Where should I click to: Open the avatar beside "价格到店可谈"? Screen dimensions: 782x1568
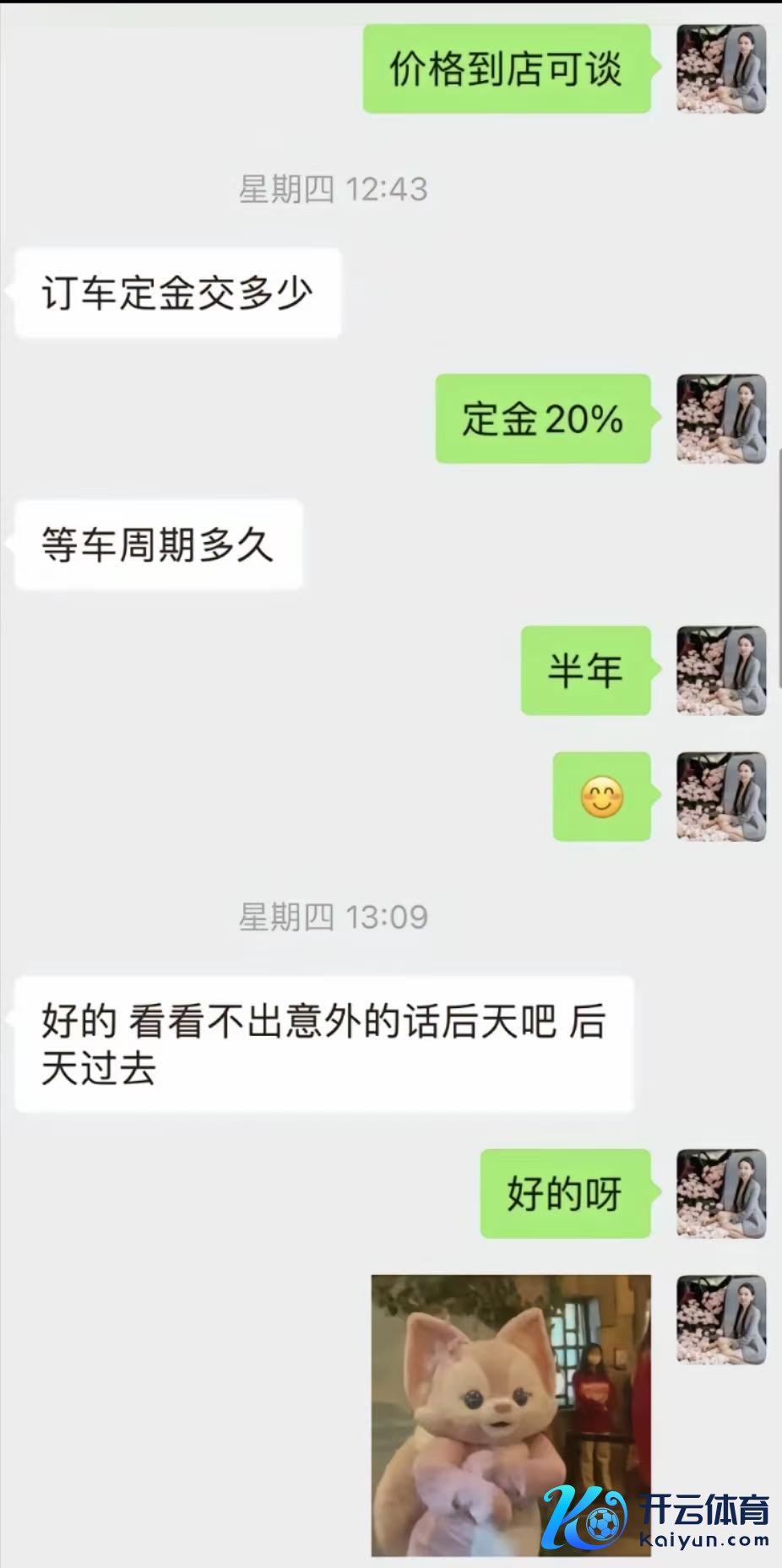721,68
